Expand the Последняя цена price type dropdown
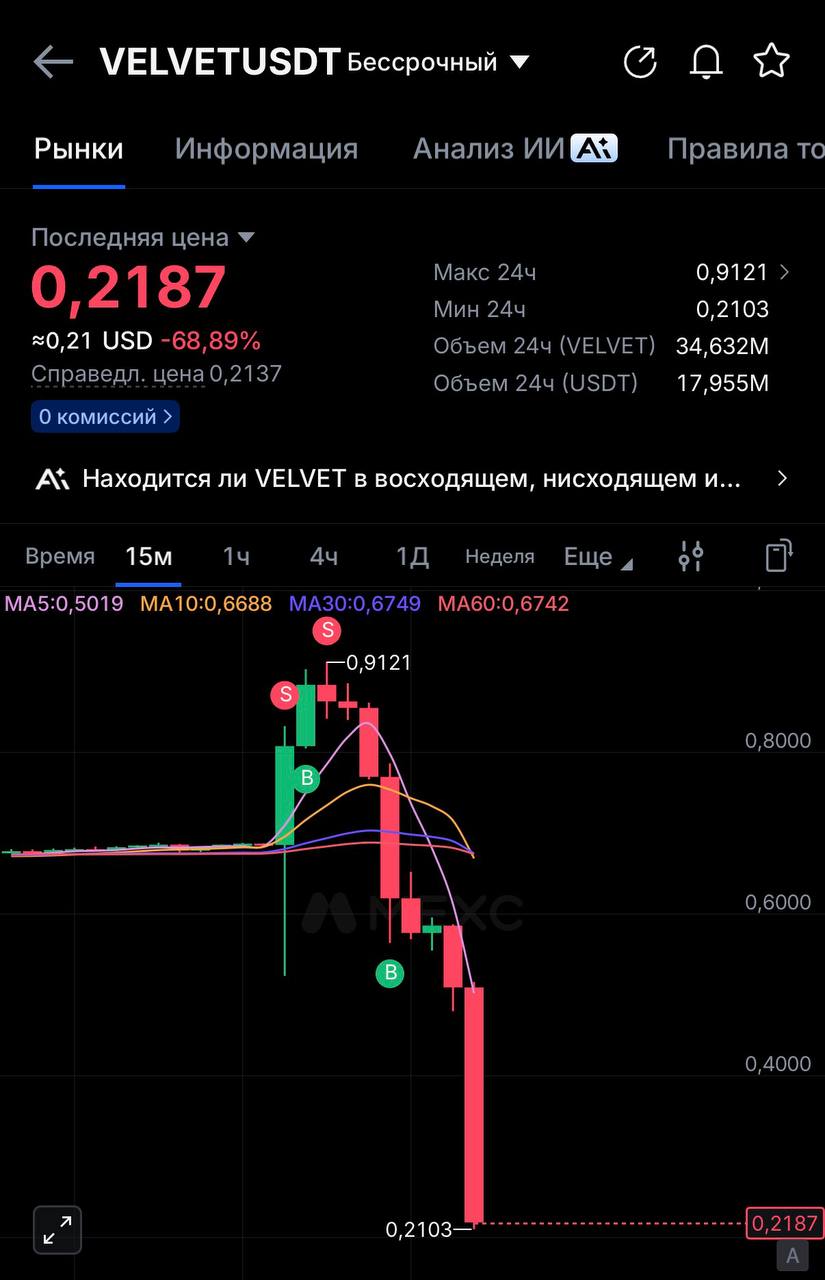The width and height of the screenshot is (825, 1280). (143, 238)
